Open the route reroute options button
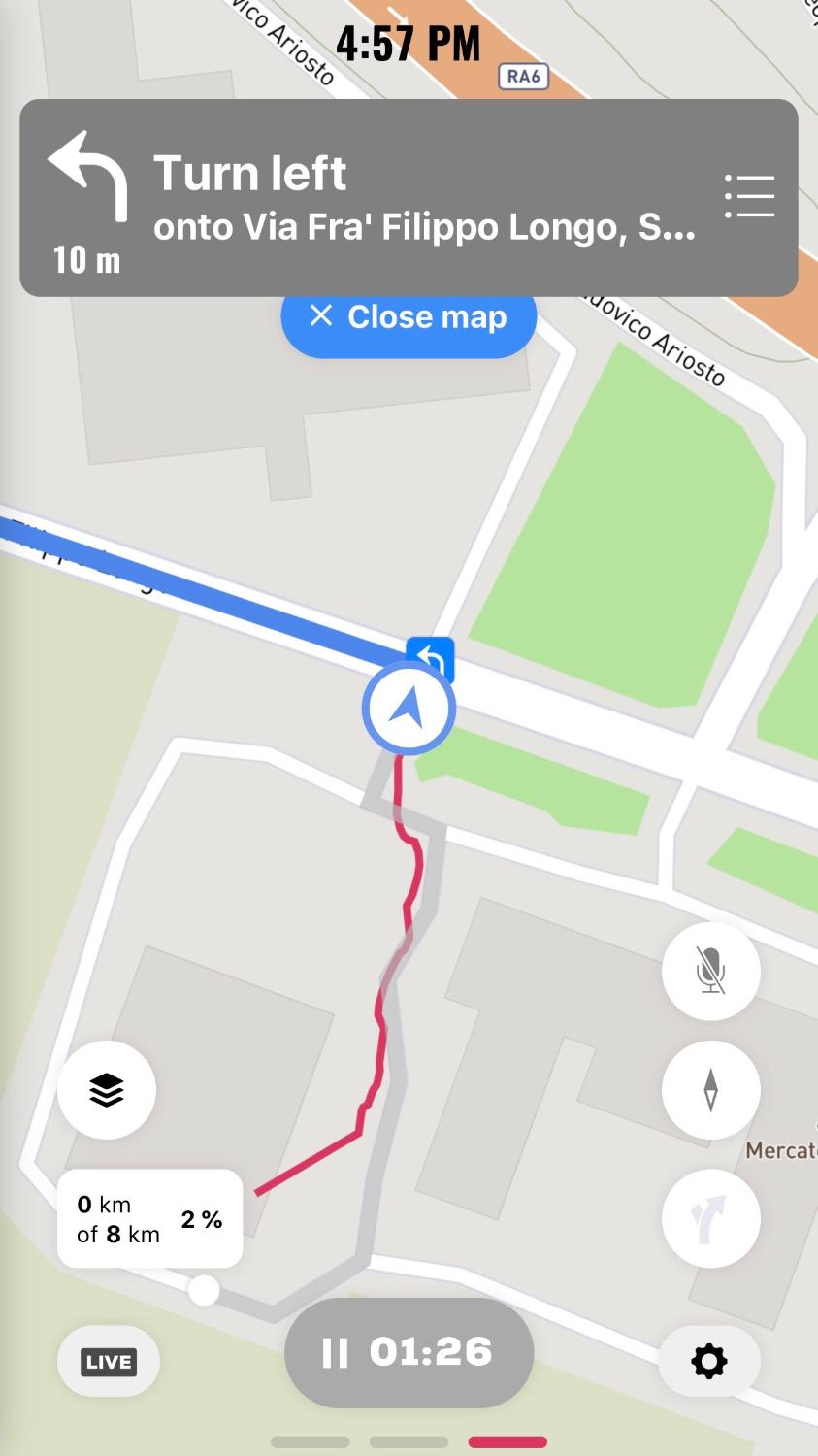 click(710, 1218)
